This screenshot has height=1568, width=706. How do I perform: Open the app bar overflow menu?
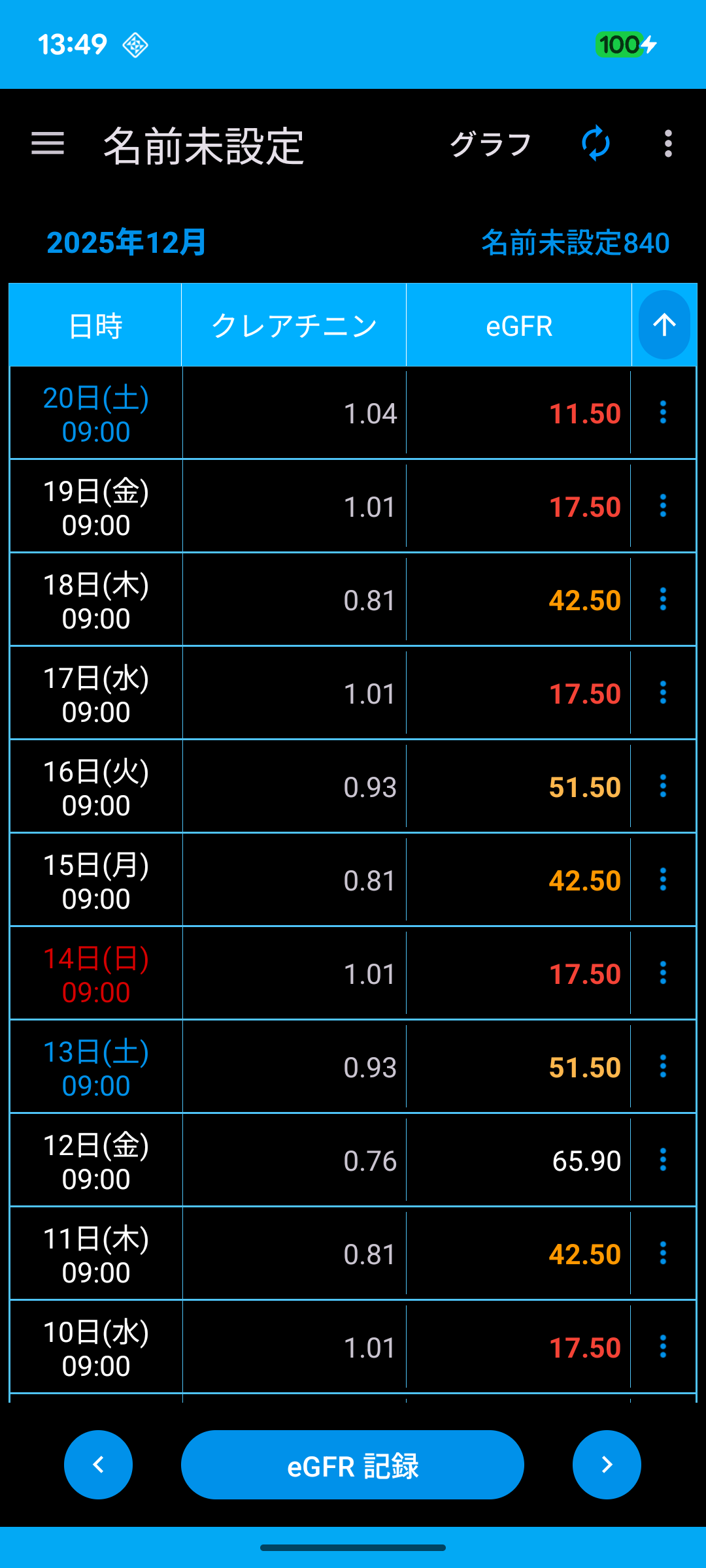[x=667, y=144]
